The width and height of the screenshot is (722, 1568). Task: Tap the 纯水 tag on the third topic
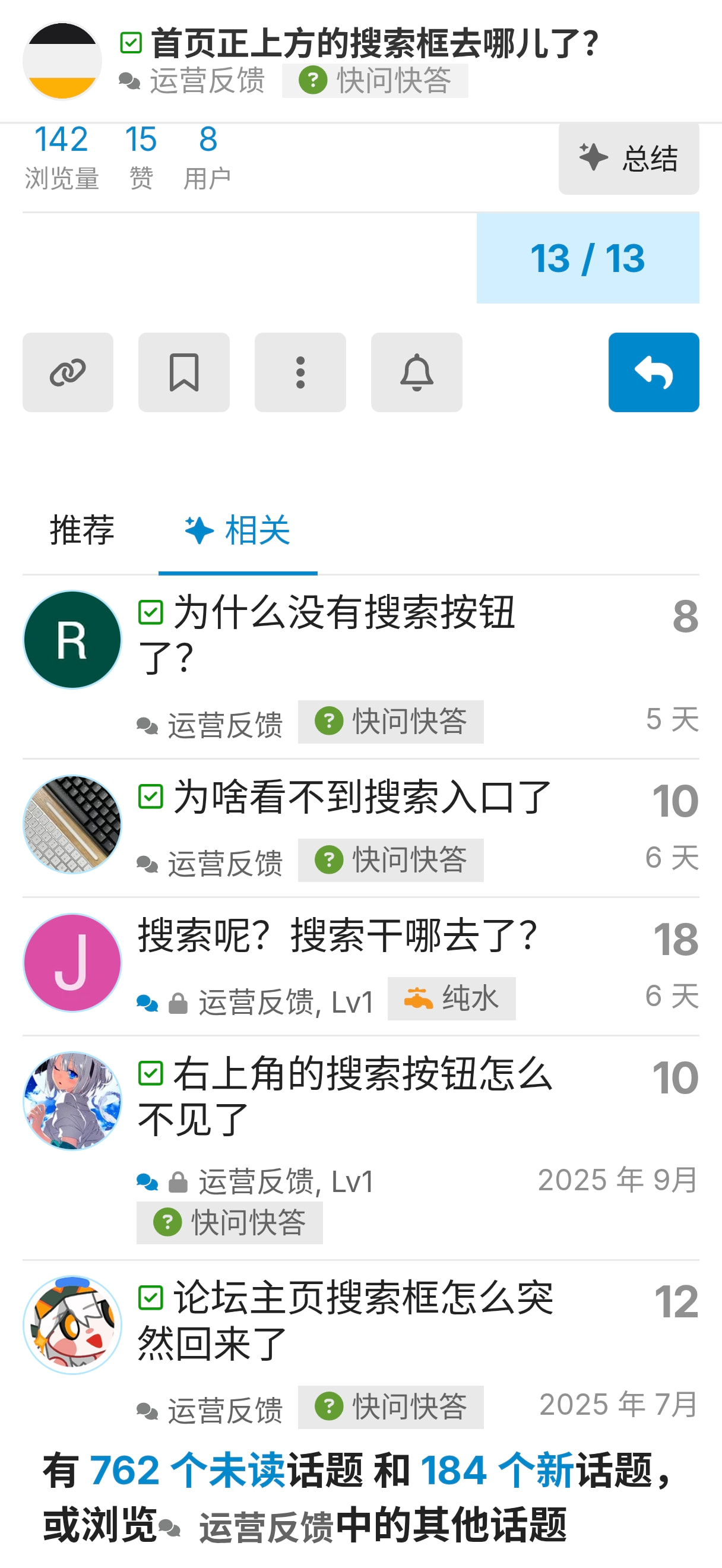coord(451,998)
